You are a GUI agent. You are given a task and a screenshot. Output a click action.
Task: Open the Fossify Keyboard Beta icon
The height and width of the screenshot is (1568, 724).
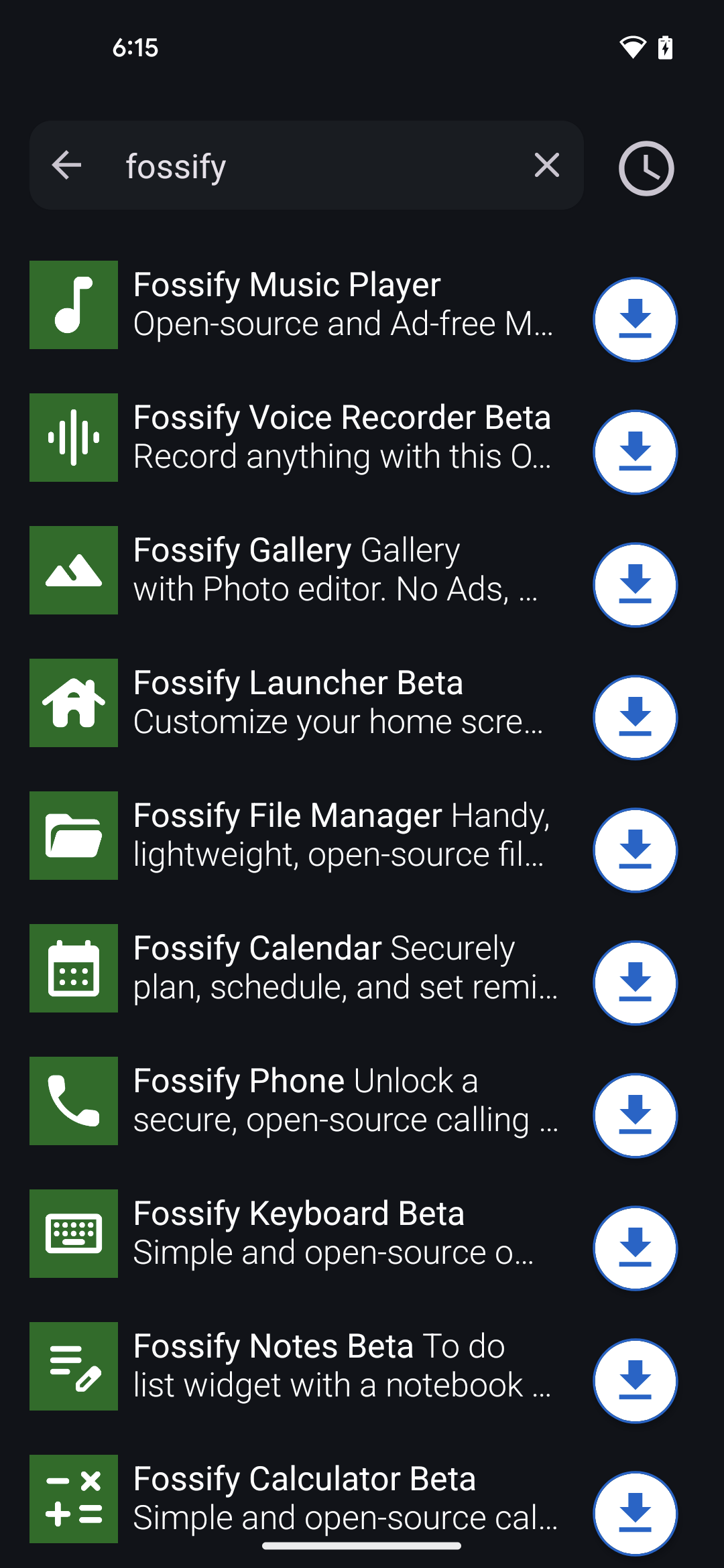click(74, 1233)
